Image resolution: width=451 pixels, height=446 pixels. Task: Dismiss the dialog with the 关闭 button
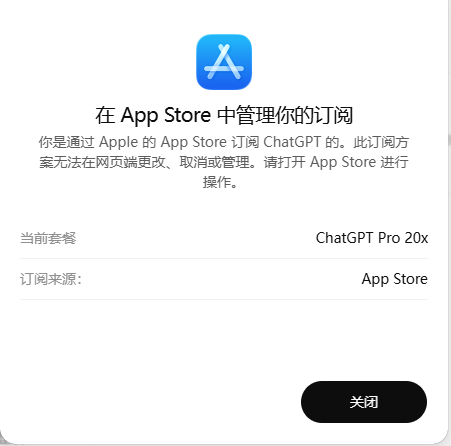pyautogui.click(x=364, y=402)
